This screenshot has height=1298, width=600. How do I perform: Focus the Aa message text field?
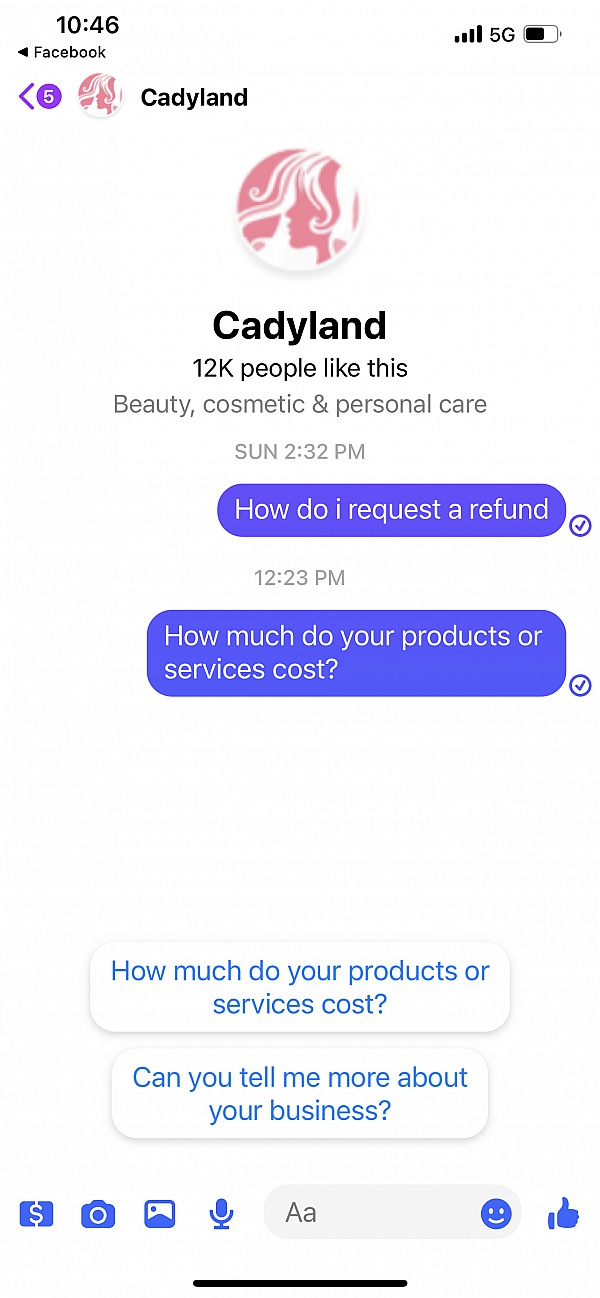(370, 1213)
